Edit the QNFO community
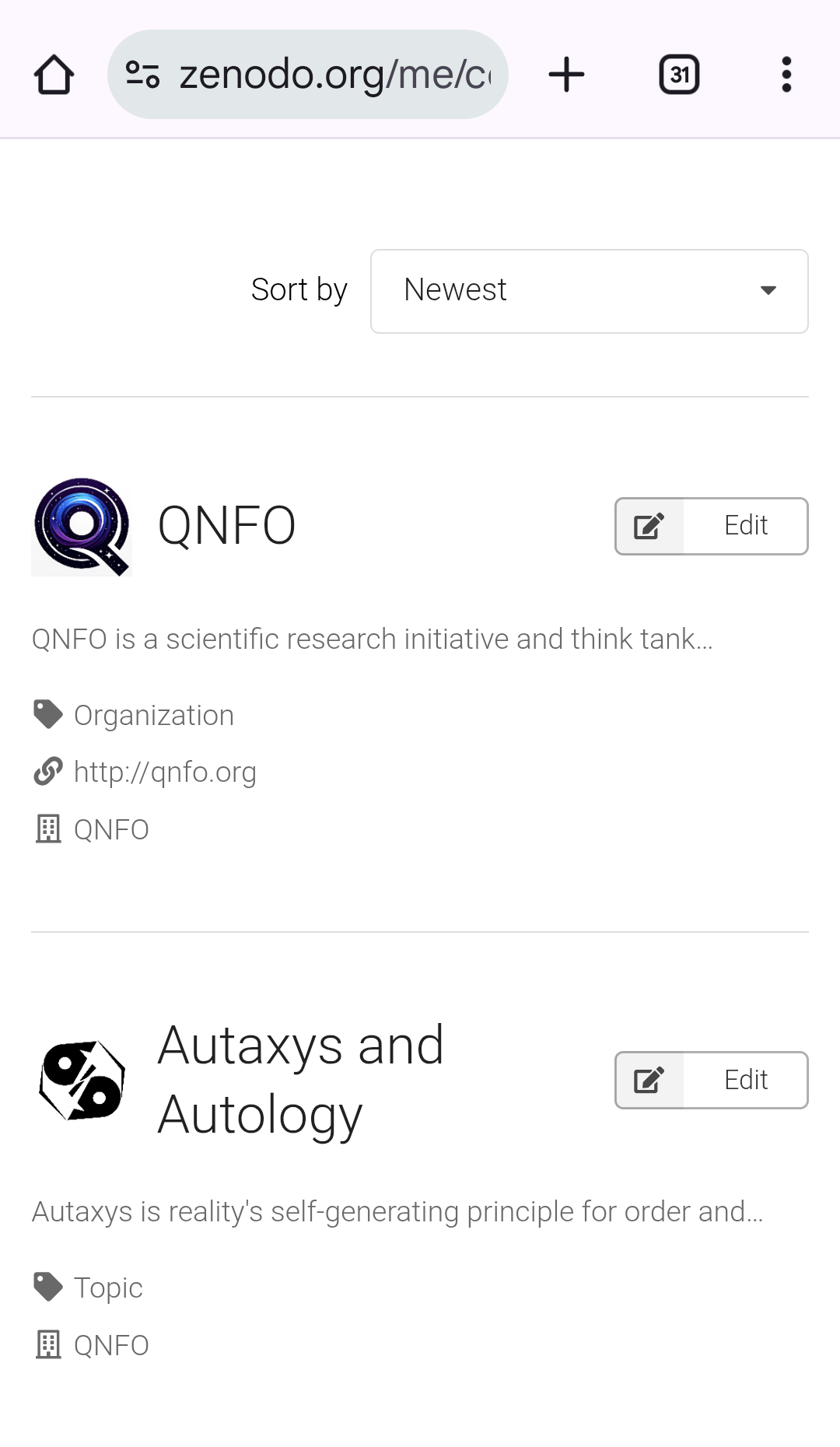This screenshot has width=840, height=1447. (711, 526)
